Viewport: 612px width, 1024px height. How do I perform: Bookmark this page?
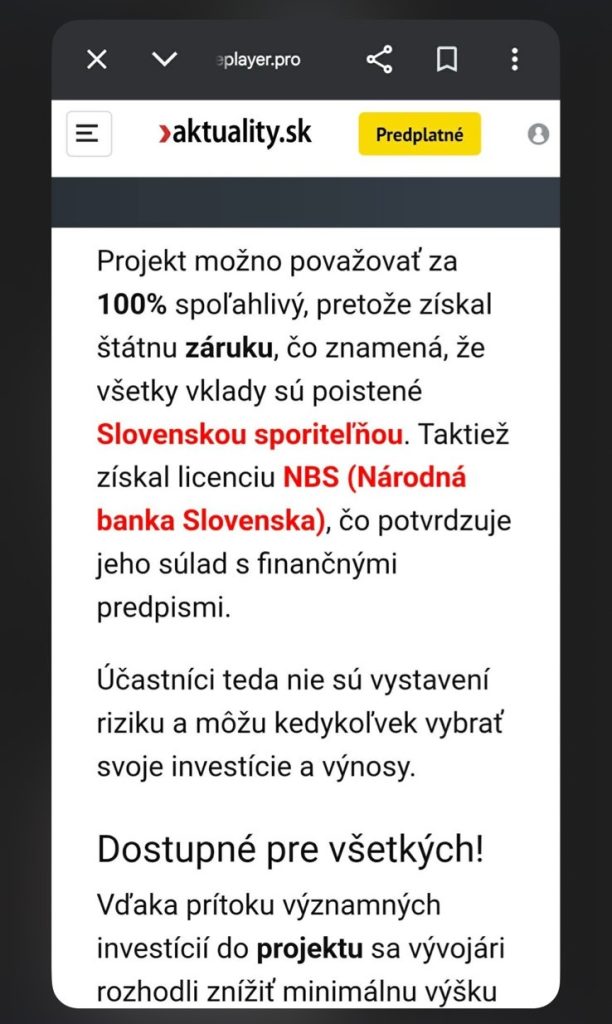coord(447,60)
